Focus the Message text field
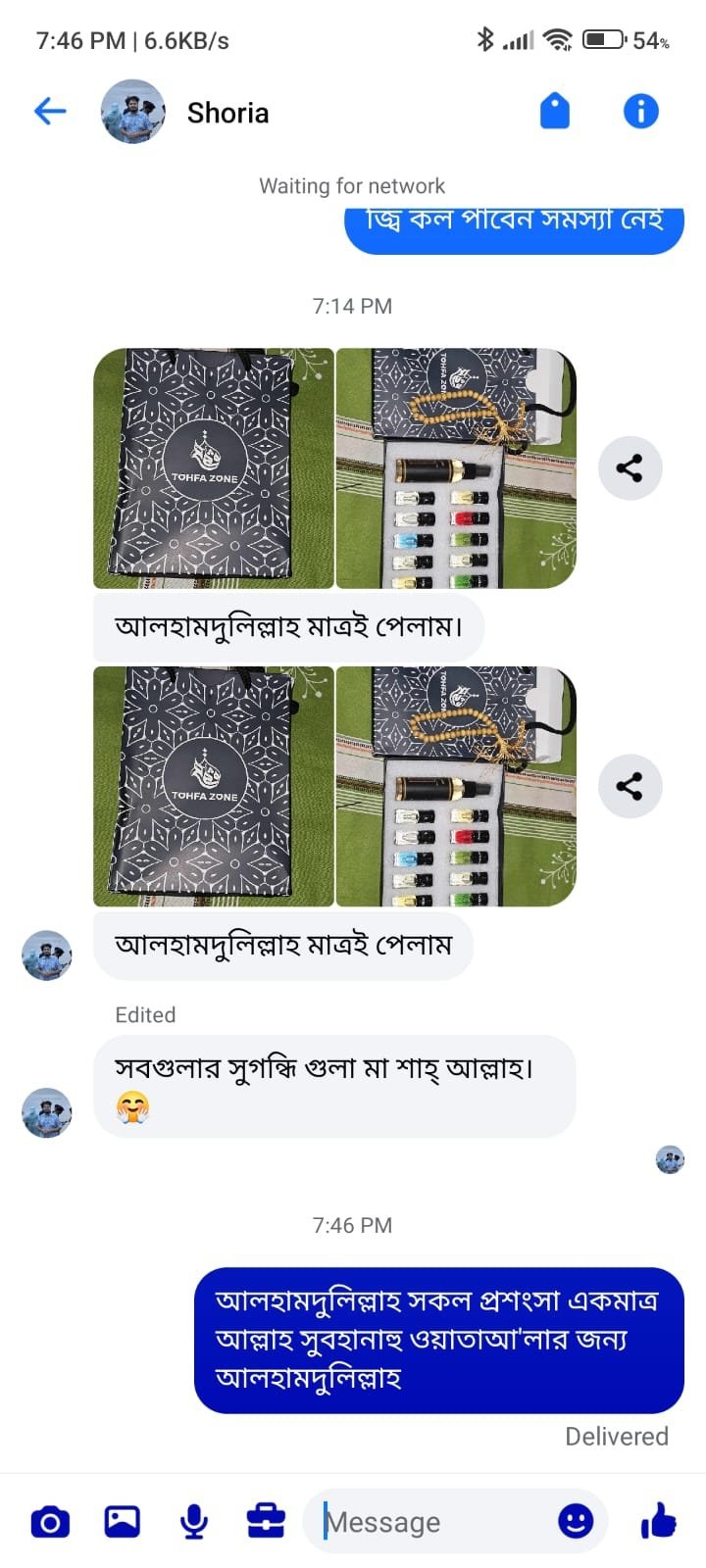Screen dimensions: 706x1568 pos(431,1522)
